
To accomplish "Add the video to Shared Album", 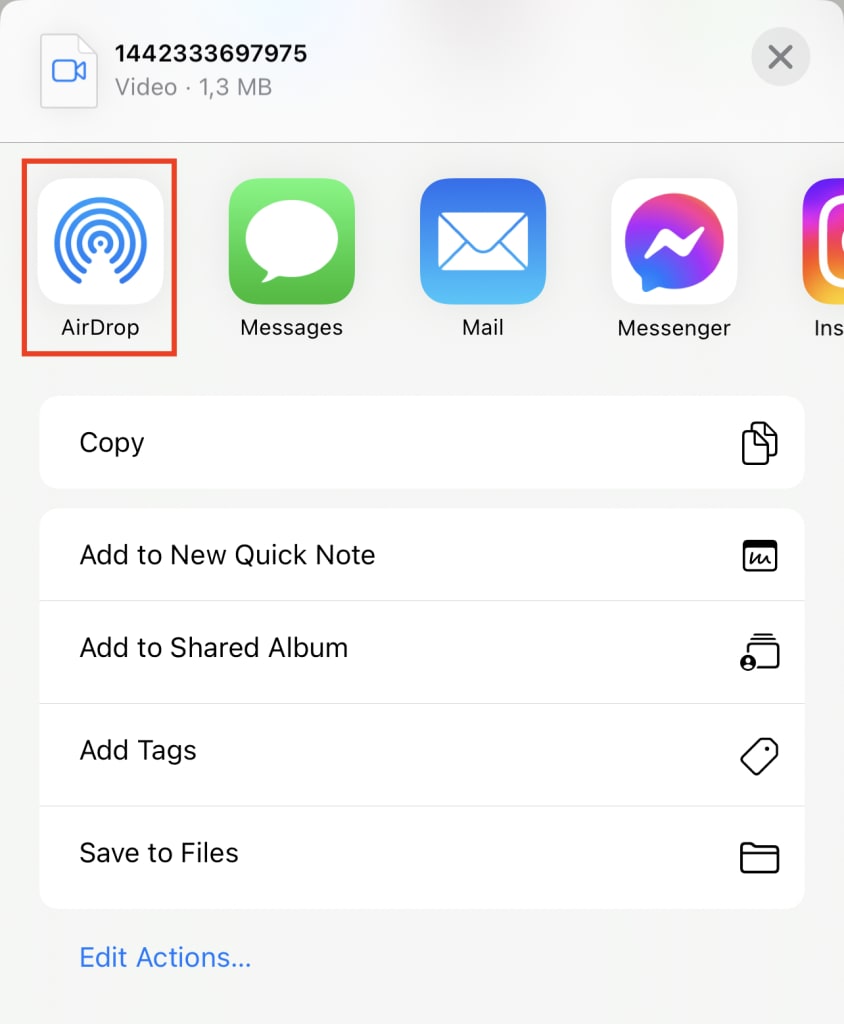I will [x=421, y=648].
